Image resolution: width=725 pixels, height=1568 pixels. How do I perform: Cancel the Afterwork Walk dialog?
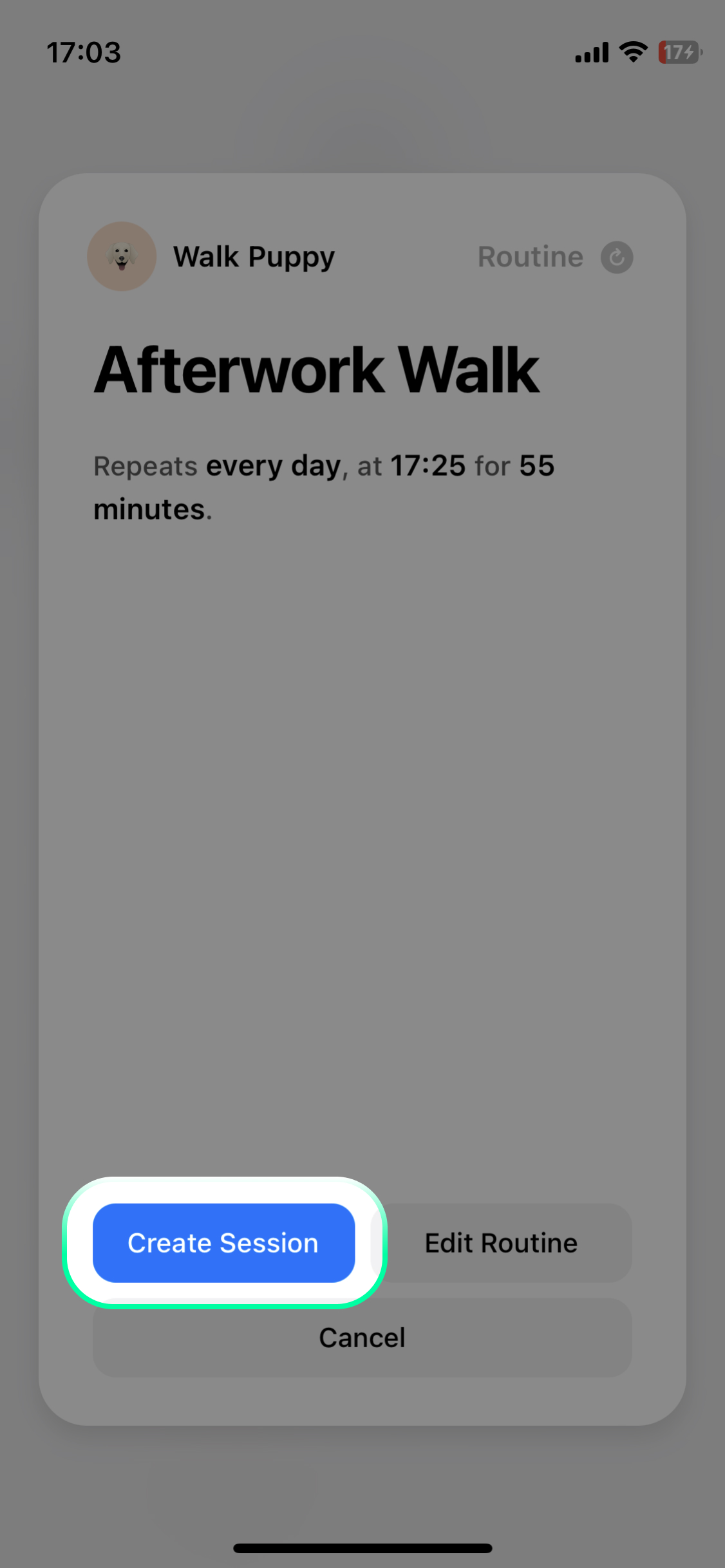coord(362,1338)
